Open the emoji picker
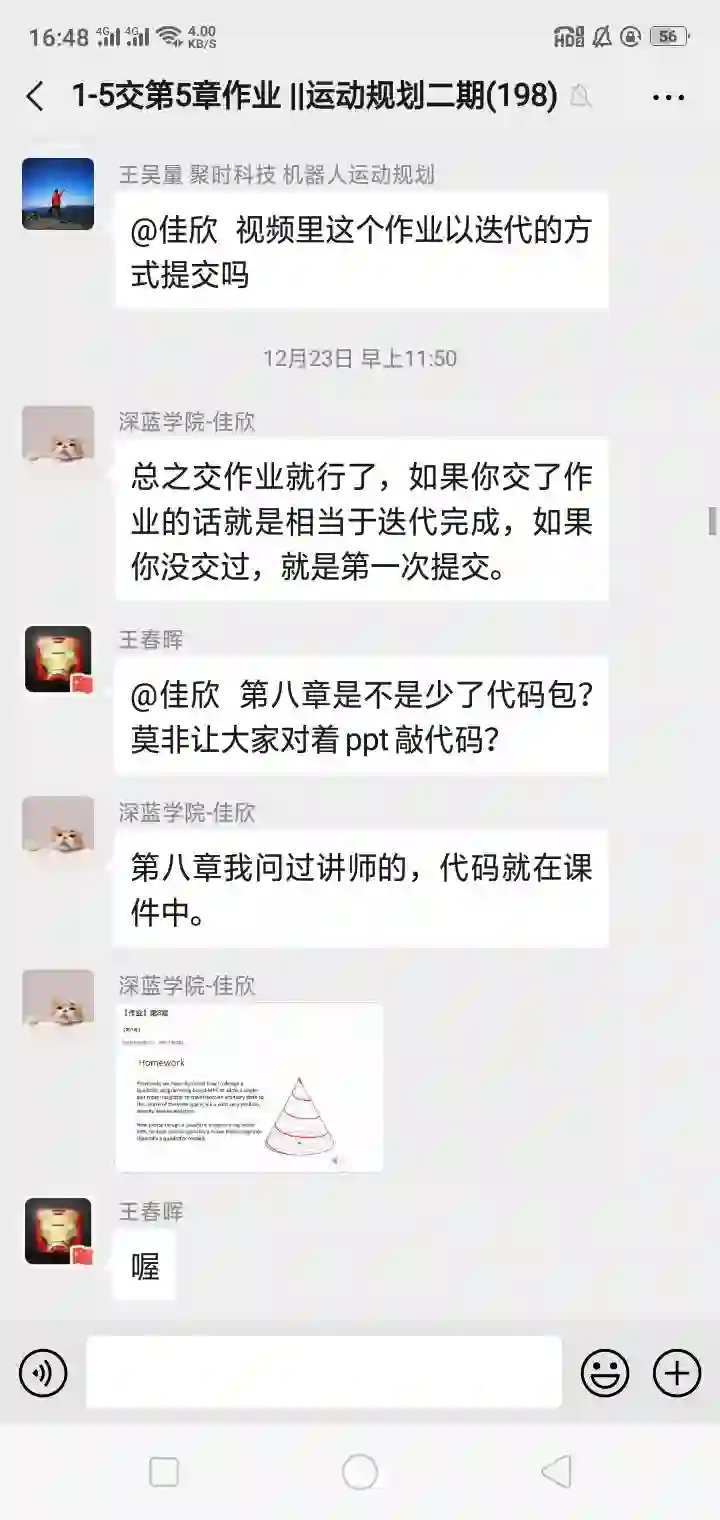720x1520 pixels. [x=605, y=1373]
